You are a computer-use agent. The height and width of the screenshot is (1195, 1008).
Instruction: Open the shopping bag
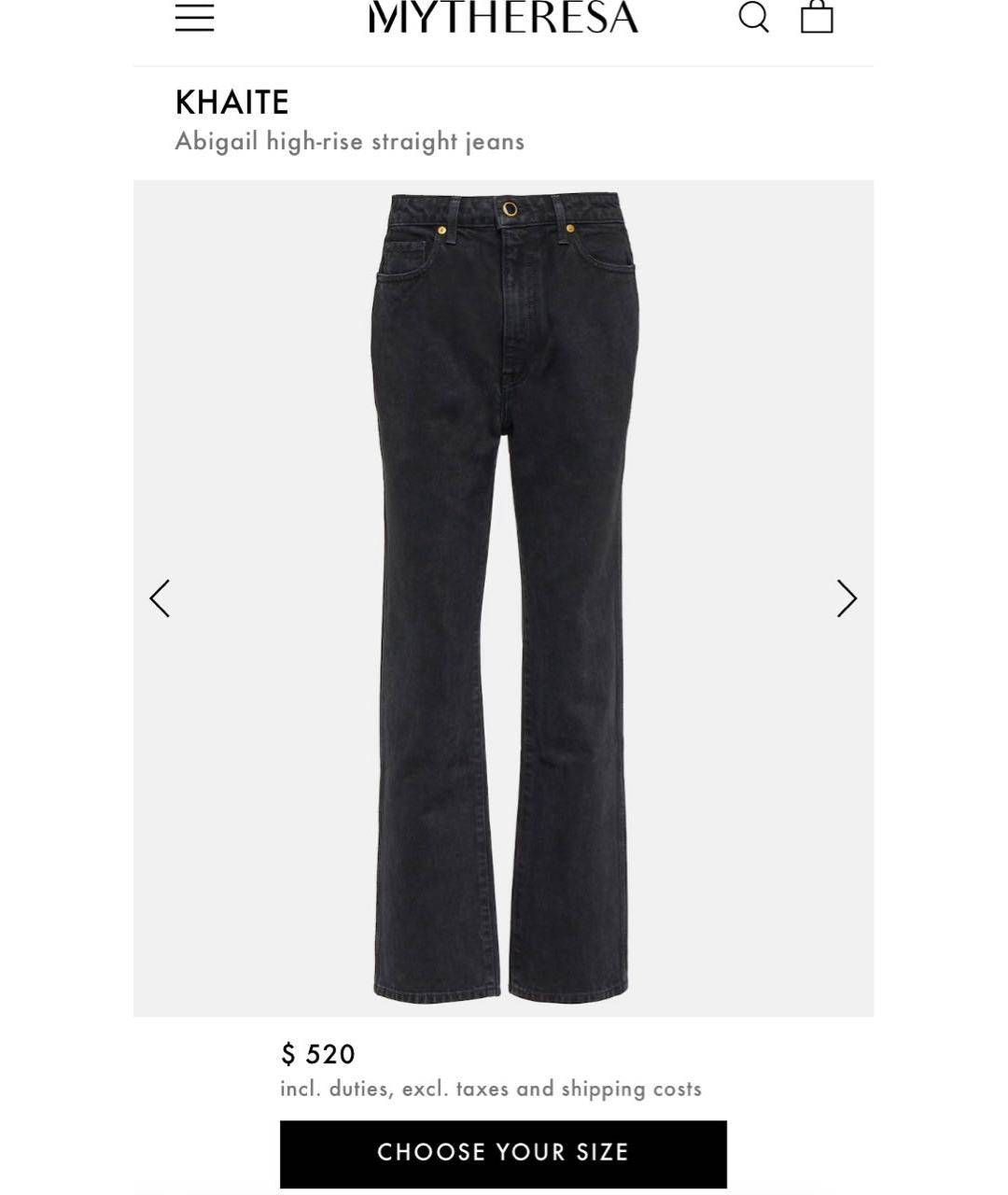tap(817, 17)
